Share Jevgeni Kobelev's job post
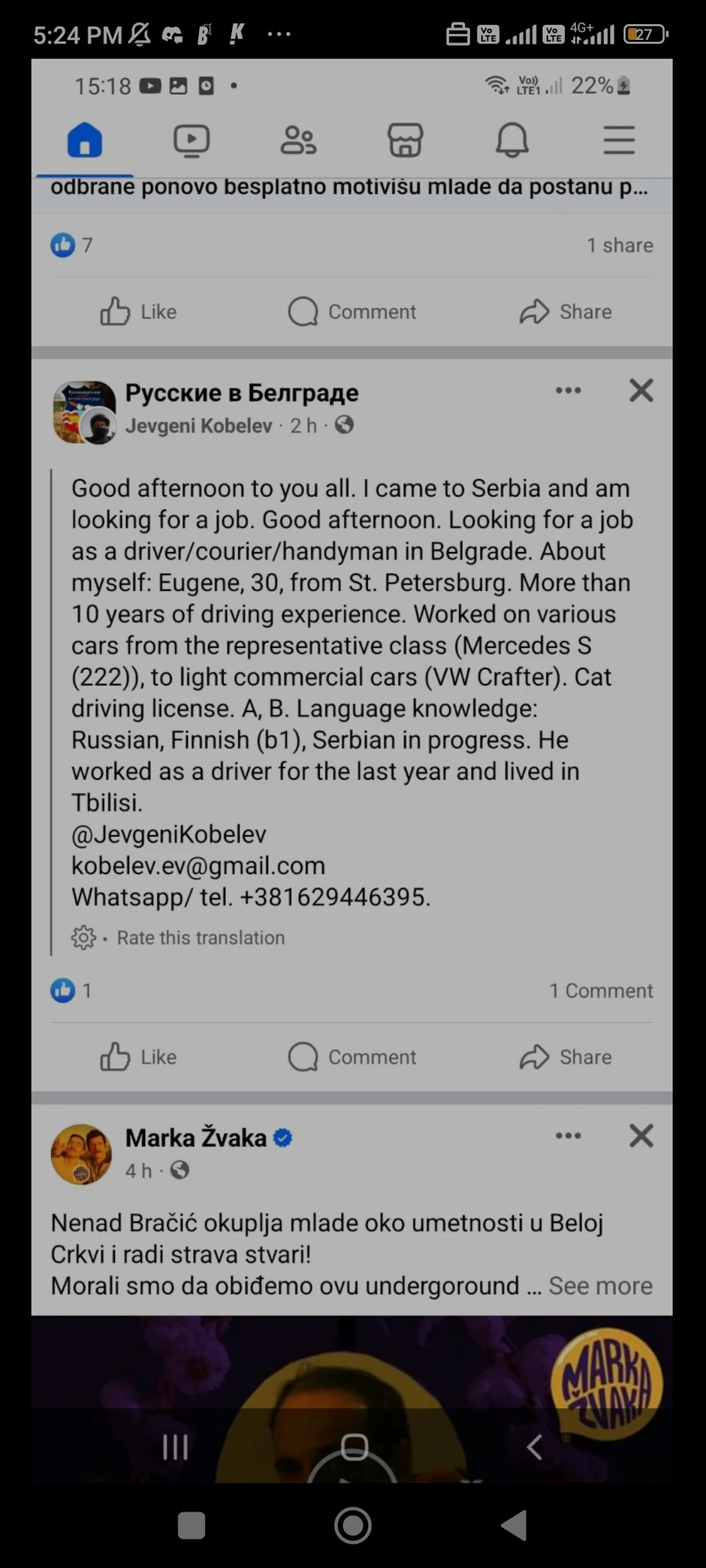 pyautogui.click(x=566, y=1057)
